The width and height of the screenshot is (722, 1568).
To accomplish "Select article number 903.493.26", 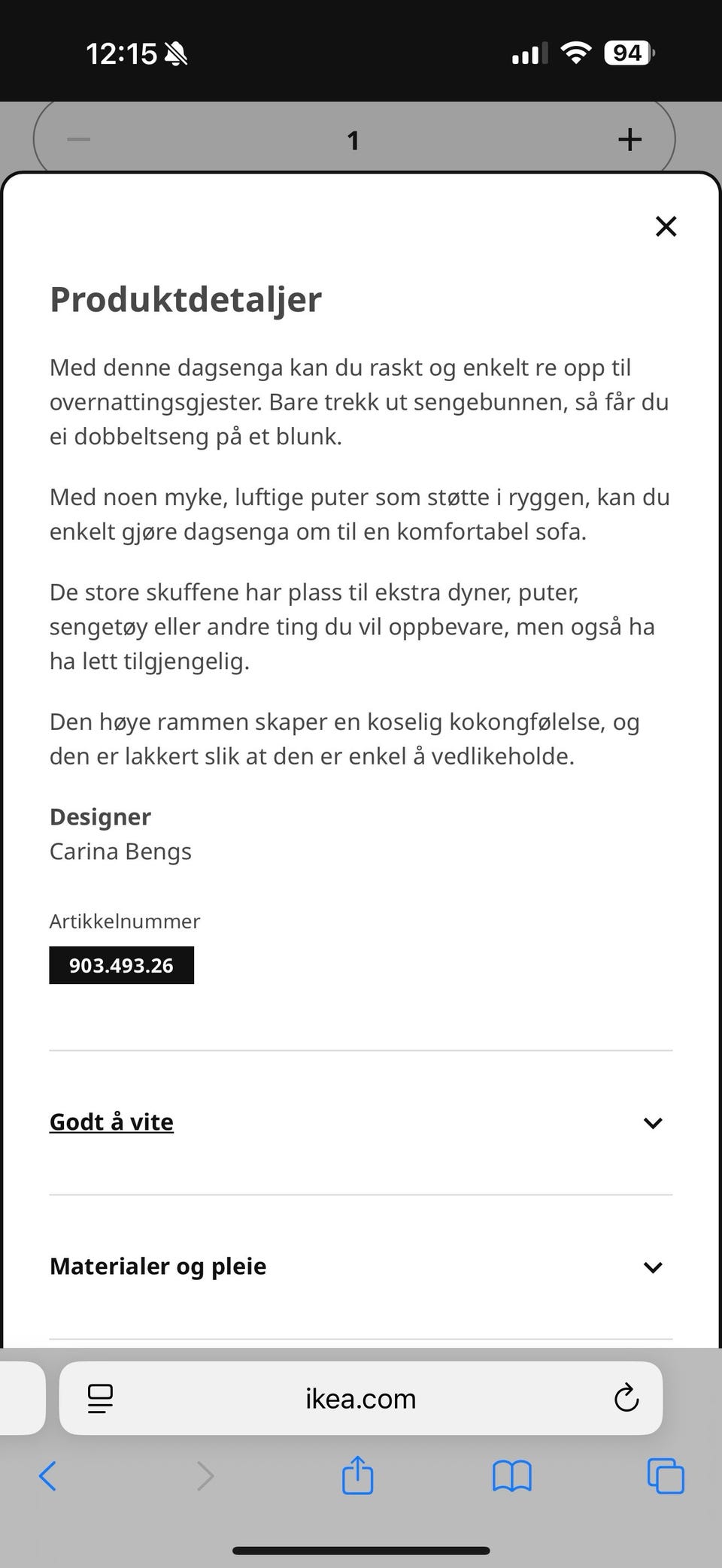I will click(121, 965).
